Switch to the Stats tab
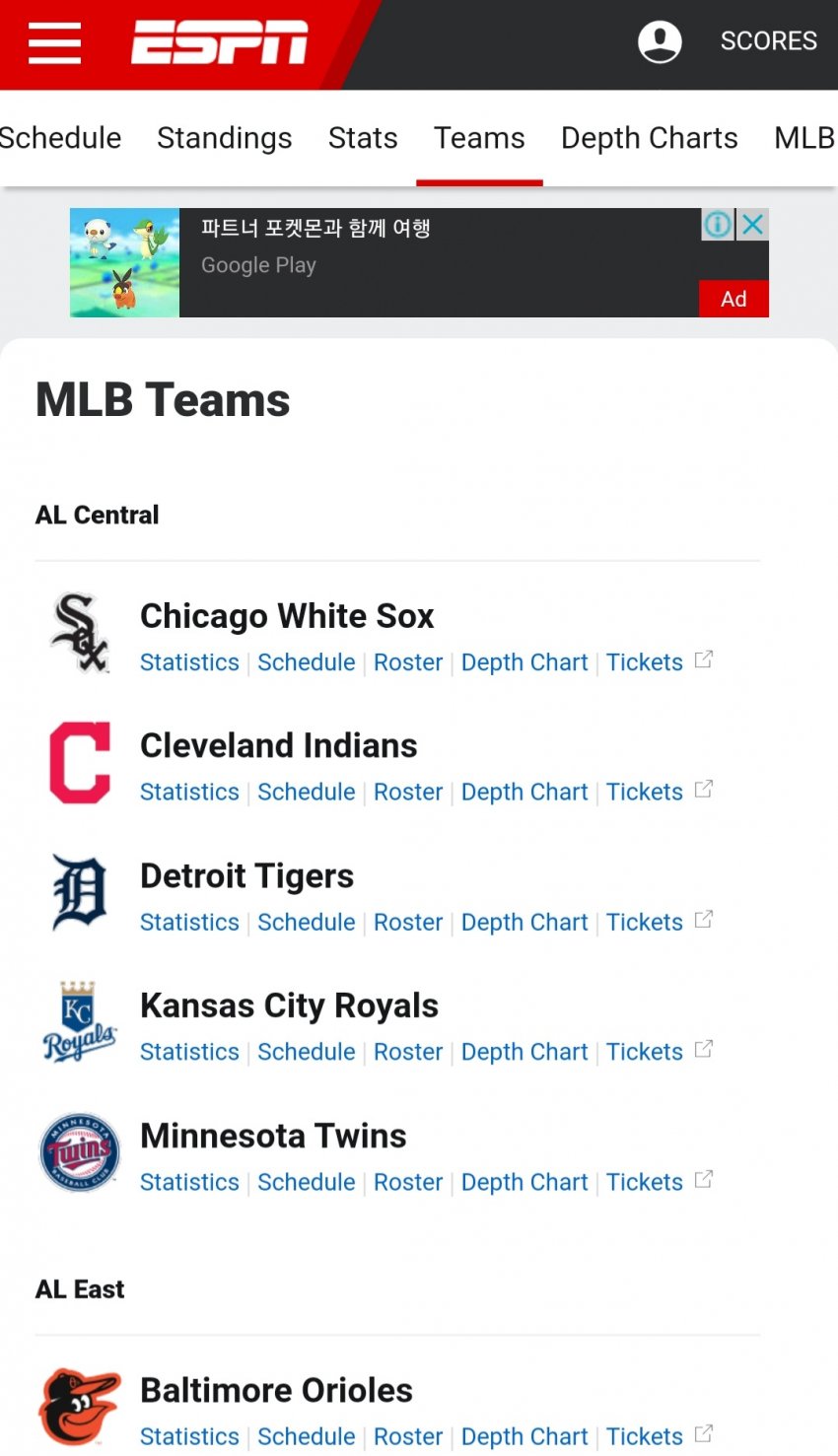This screenshot has height=1456, width=838. click(x=363, y=138)
